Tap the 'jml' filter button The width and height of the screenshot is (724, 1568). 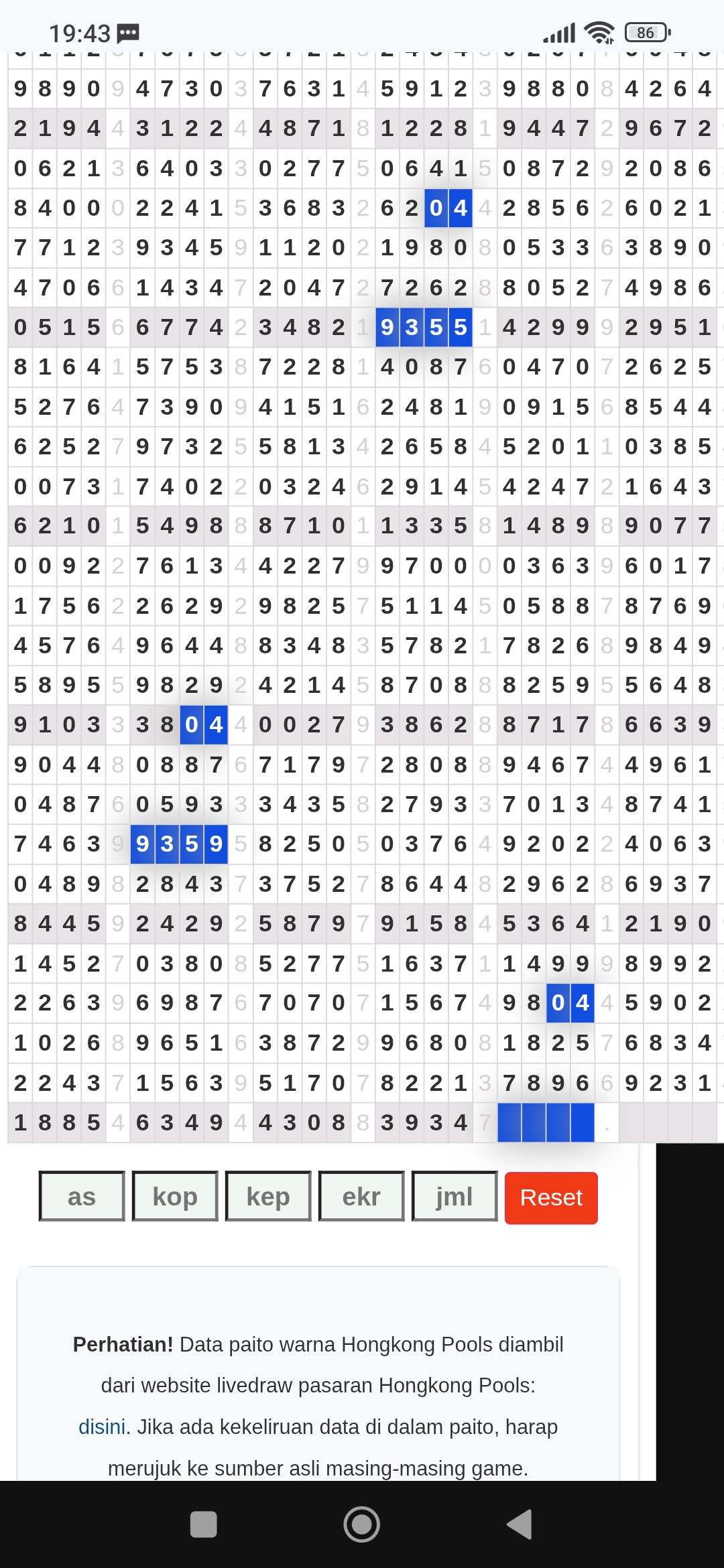coord(455,1196)
